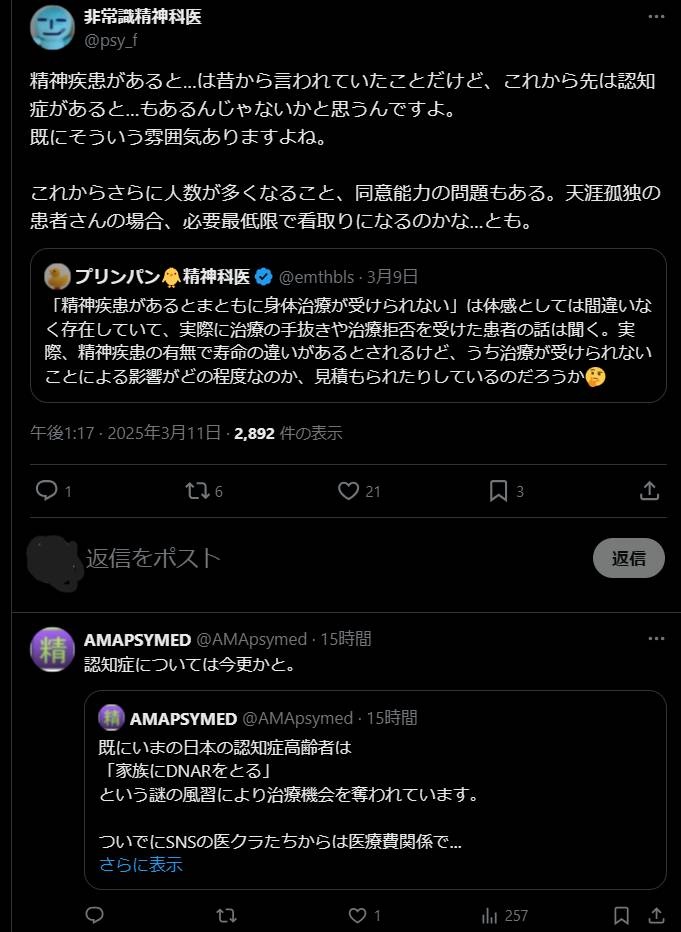Tap the 返信をポスト reply field

coord(300,558)
